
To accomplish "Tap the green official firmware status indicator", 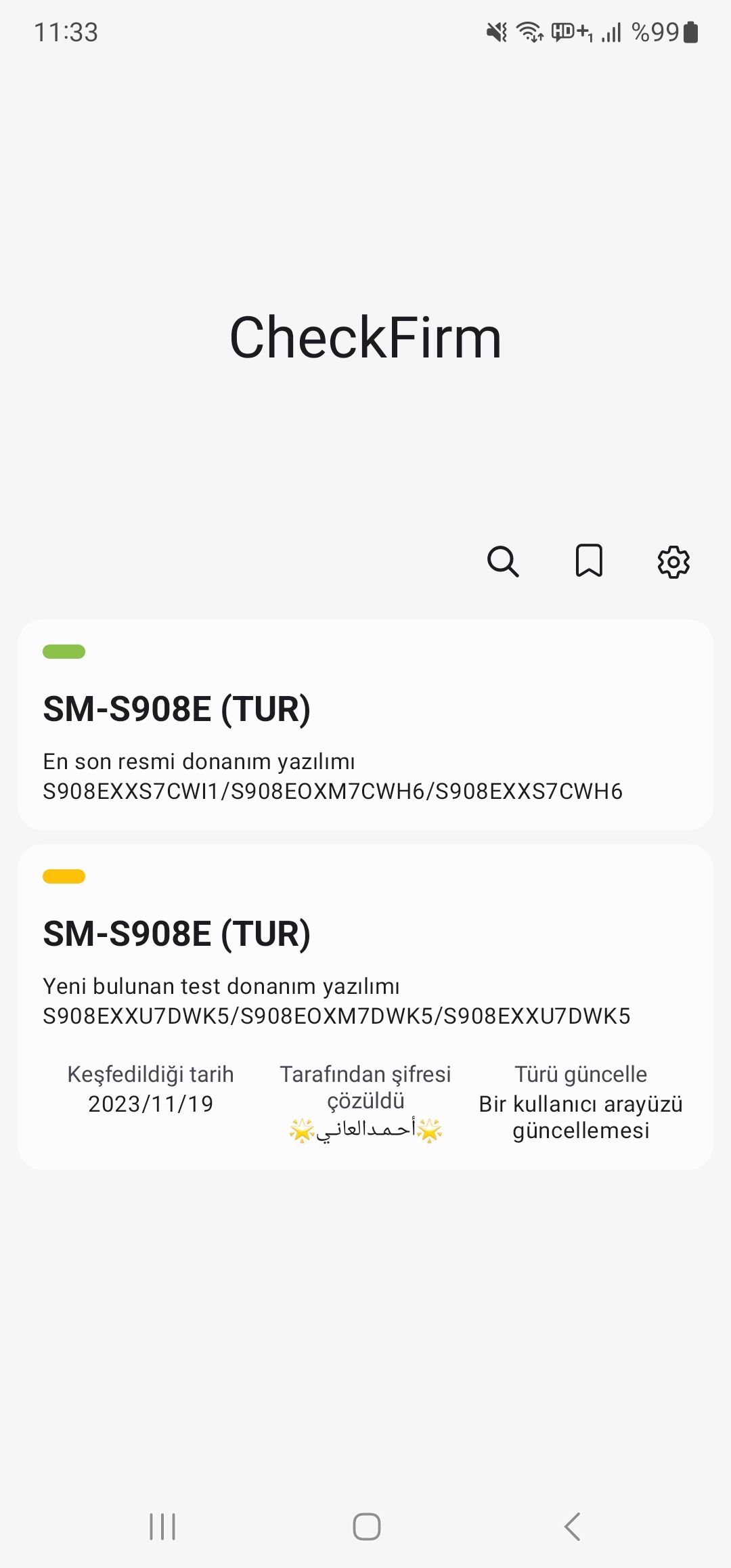I will (64, 652).
